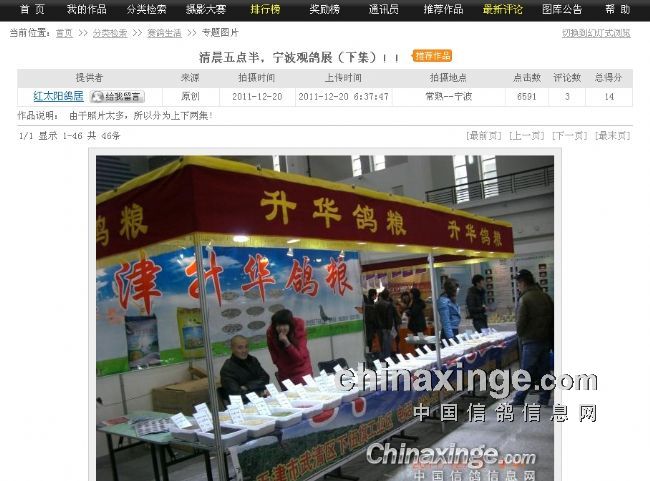The width and height of the screenshot is (650, 481).
Task: Open 帮助 in the top menu
Action: (617, 9)
